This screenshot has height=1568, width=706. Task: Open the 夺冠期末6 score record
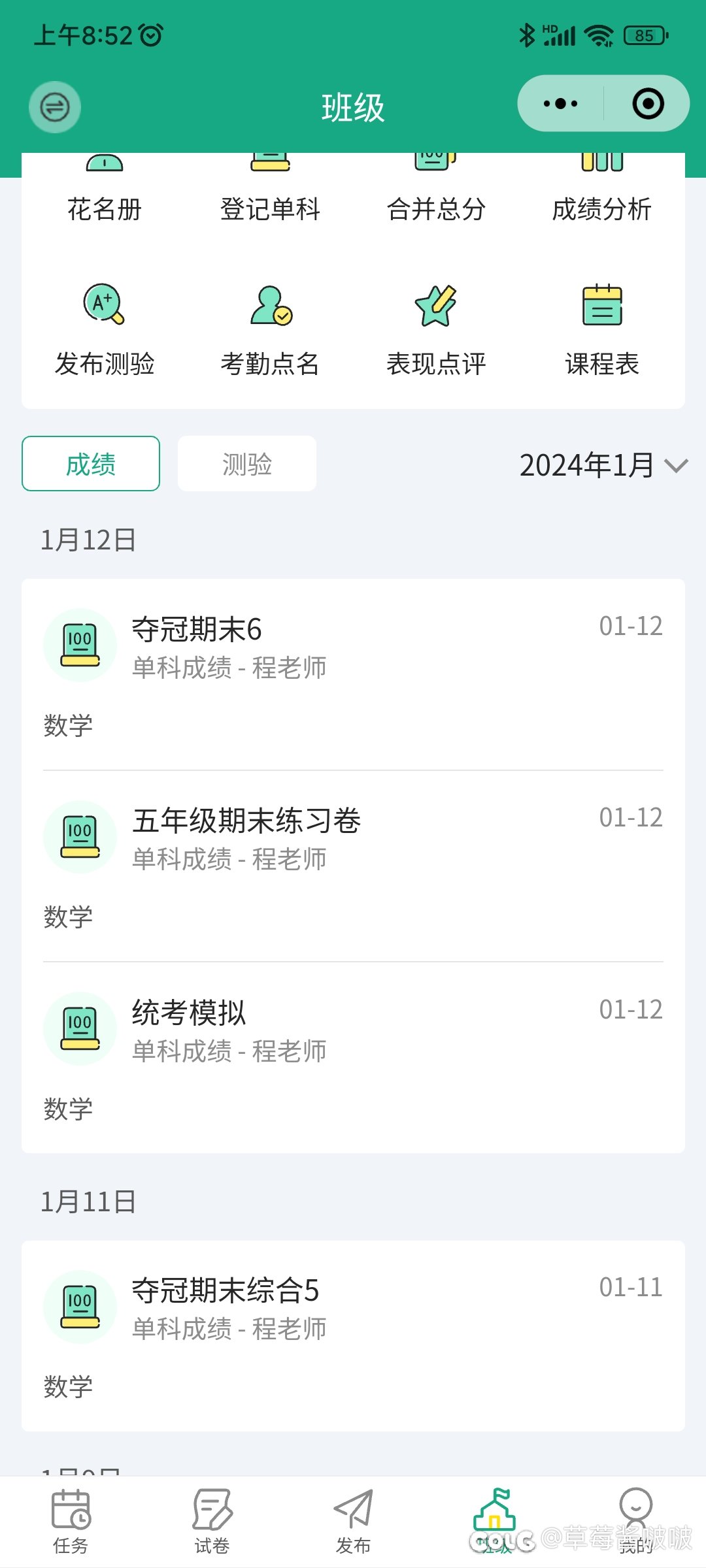(x=353, y=675)
